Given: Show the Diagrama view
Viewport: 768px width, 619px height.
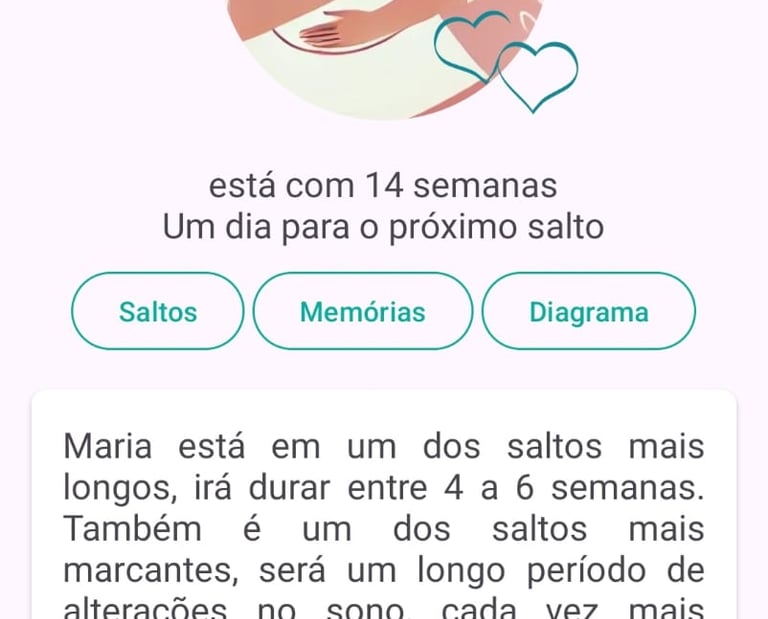Looking at the screenshot, I should tap(588, 312).
